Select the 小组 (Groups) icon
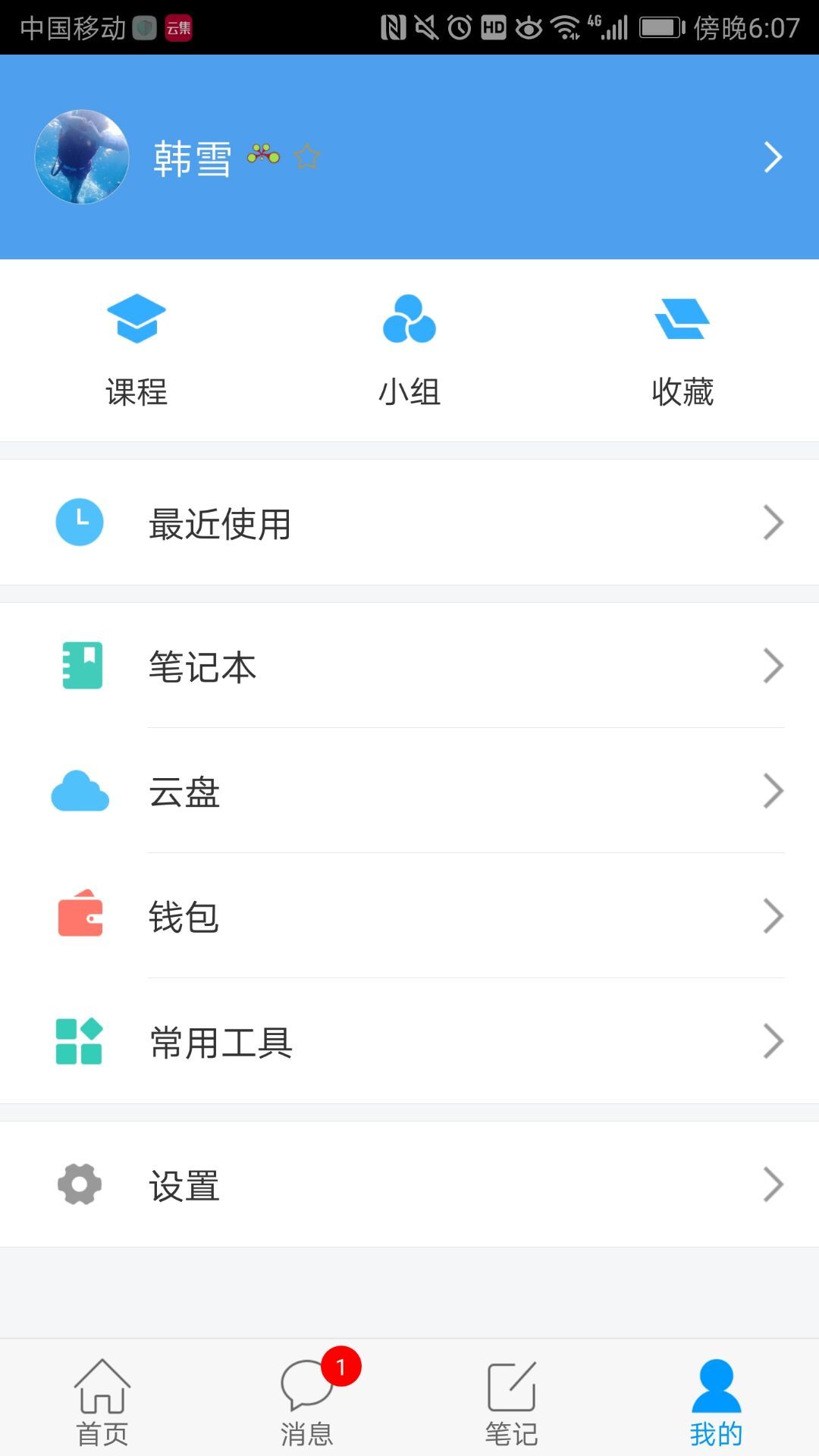This screenshot has height=1456, width=819. [x=409, y=318]
